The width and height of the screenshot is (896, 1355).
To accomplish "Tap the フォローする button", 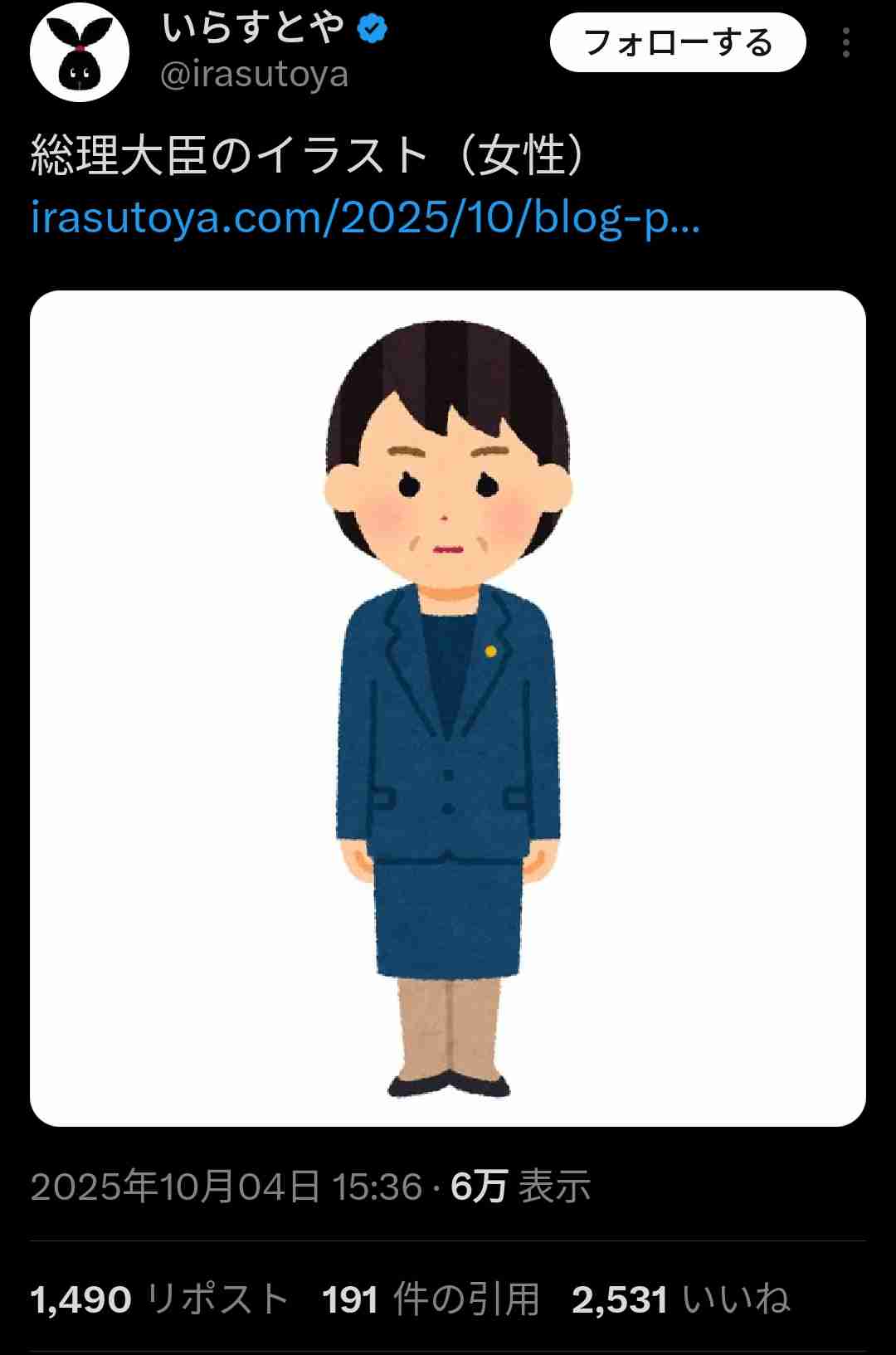I will (x=678, y=42).
